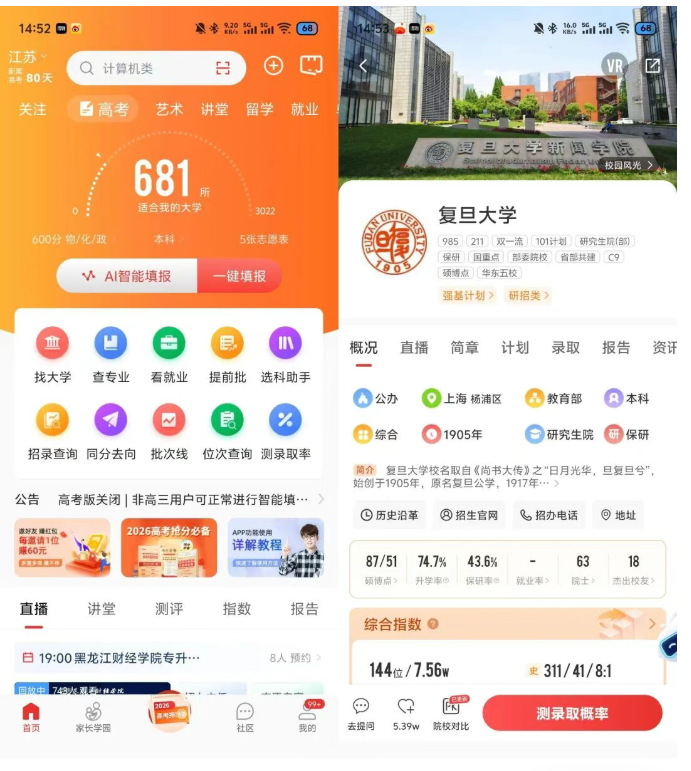The height and width of the screenshot is (771, 691).
Task: Tap the 一键填报 button
Action: pos(240,276)
